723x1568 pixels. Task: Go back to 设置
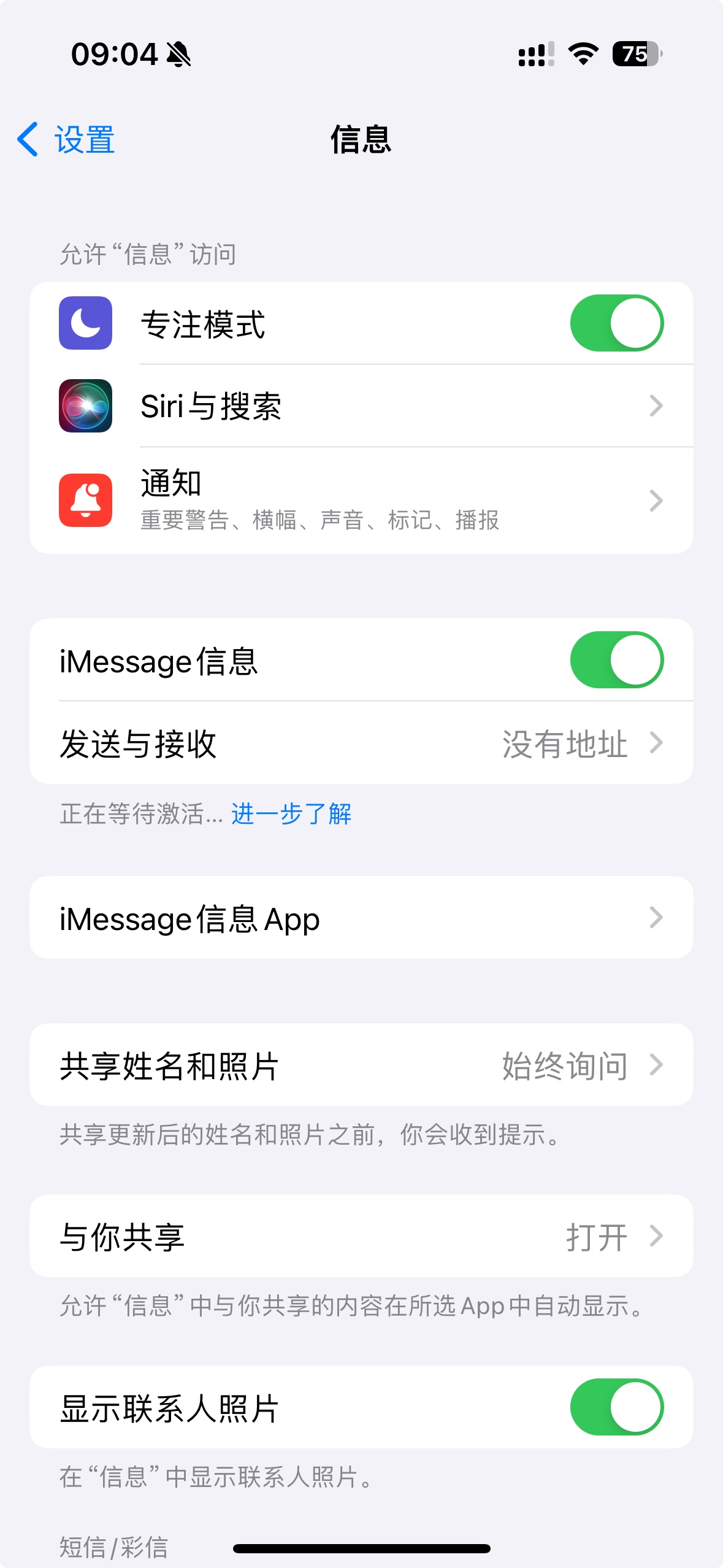click(x=66, y=139)
